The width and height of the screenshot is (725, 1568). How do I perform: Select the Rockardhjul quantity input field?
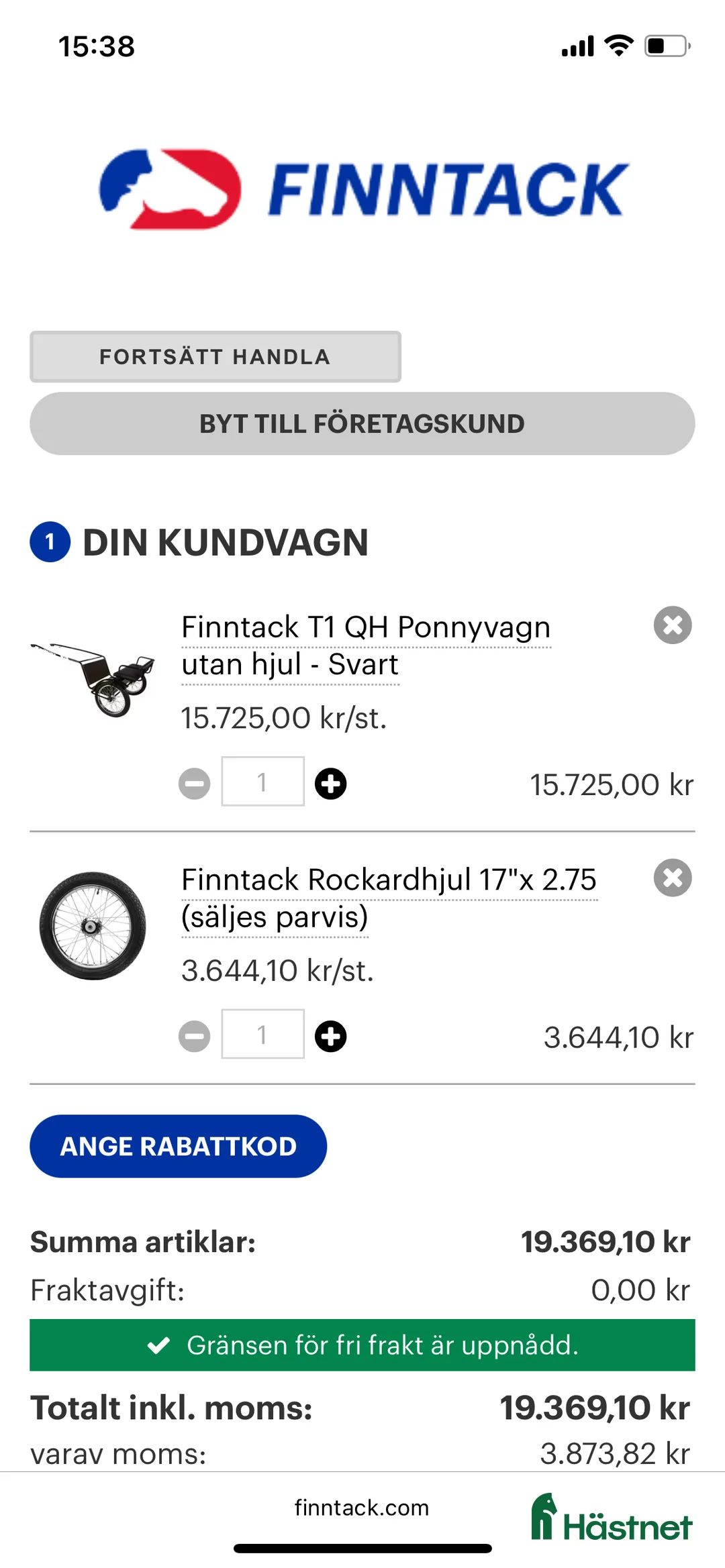pos(262,1035)
